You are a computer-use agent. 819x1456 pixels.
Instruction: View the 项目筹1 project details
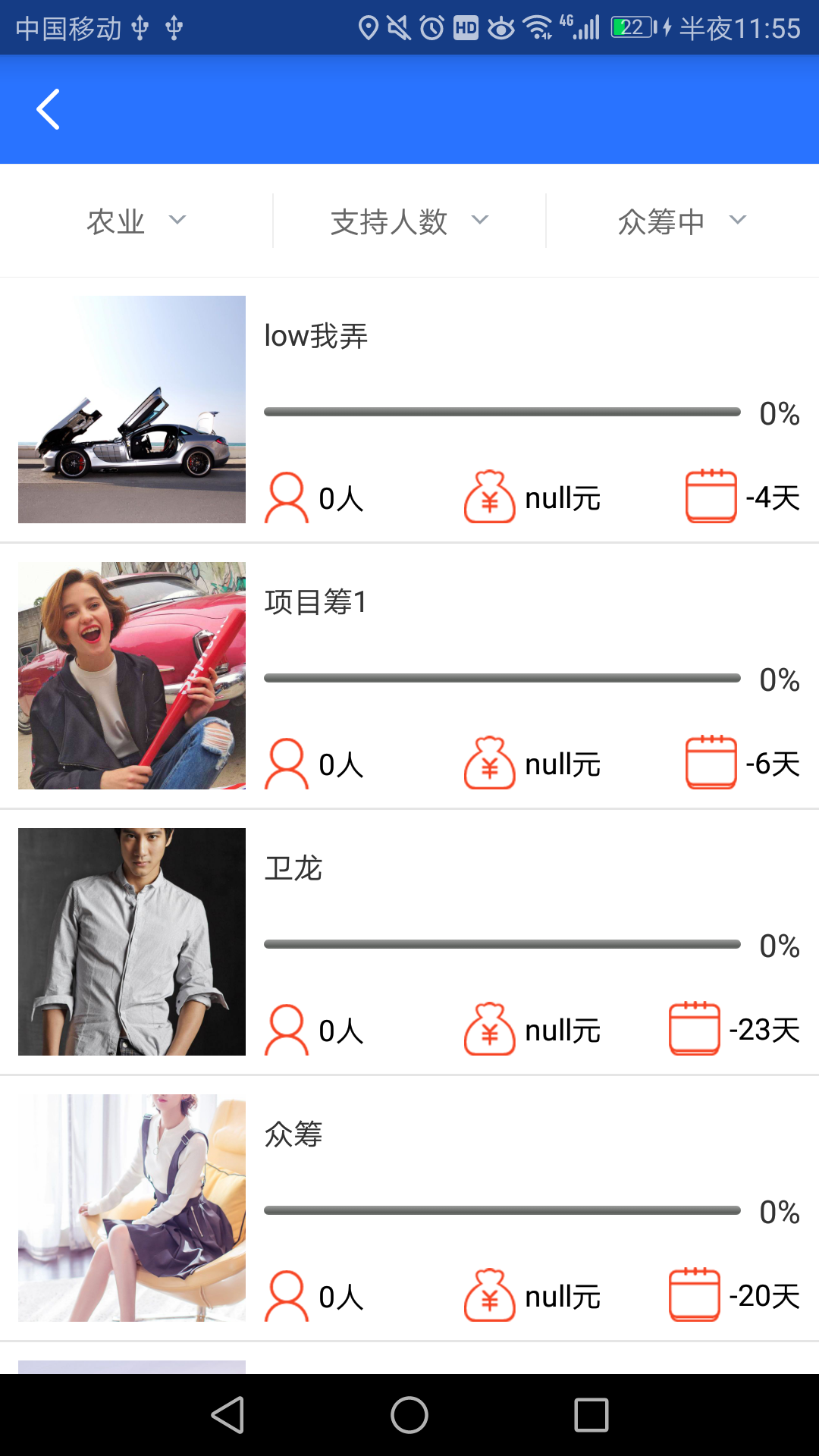409,676
